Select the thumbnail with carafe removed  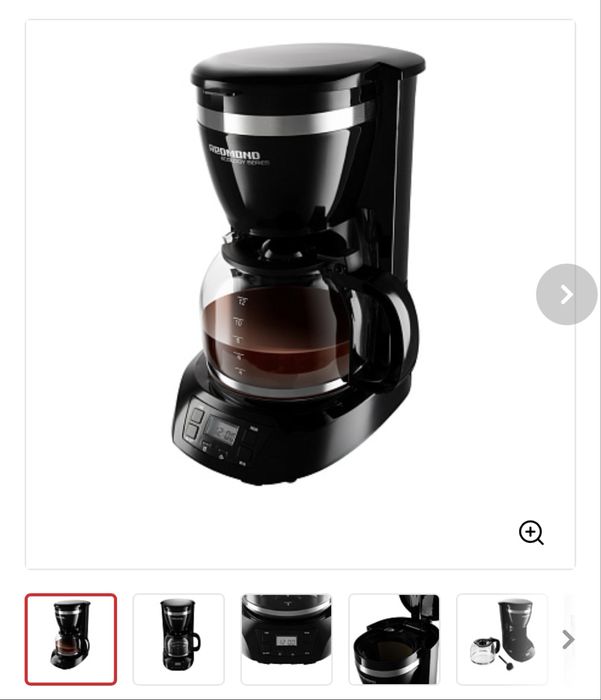tap(502, 640)
